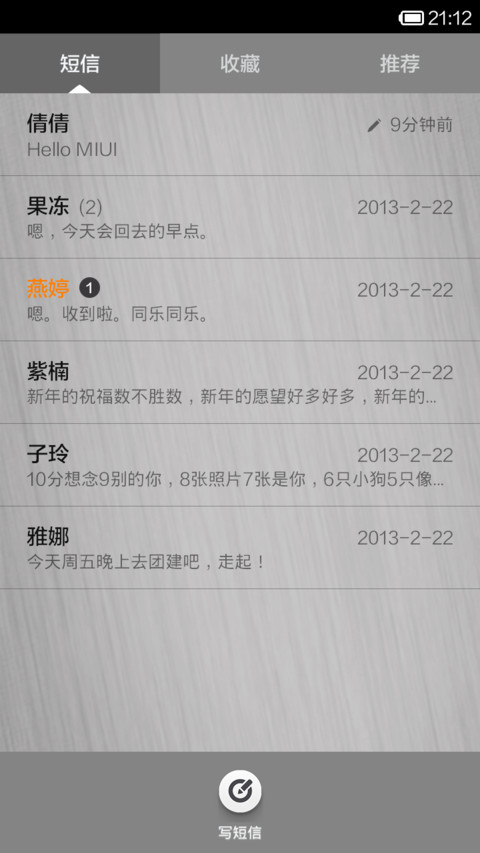The width and height of the screenshot is (480, 853).
Task: Switch to the 推荐 tab
Action: 400,64
